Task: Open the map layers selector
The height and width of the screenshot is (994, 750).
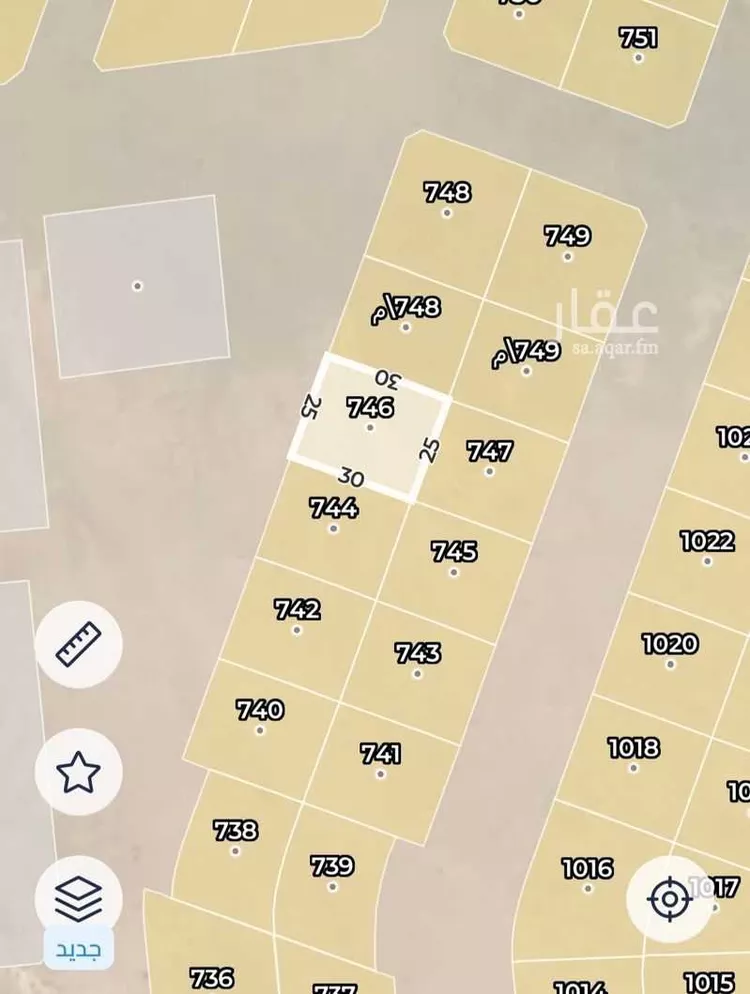Action: click(78, 900)
